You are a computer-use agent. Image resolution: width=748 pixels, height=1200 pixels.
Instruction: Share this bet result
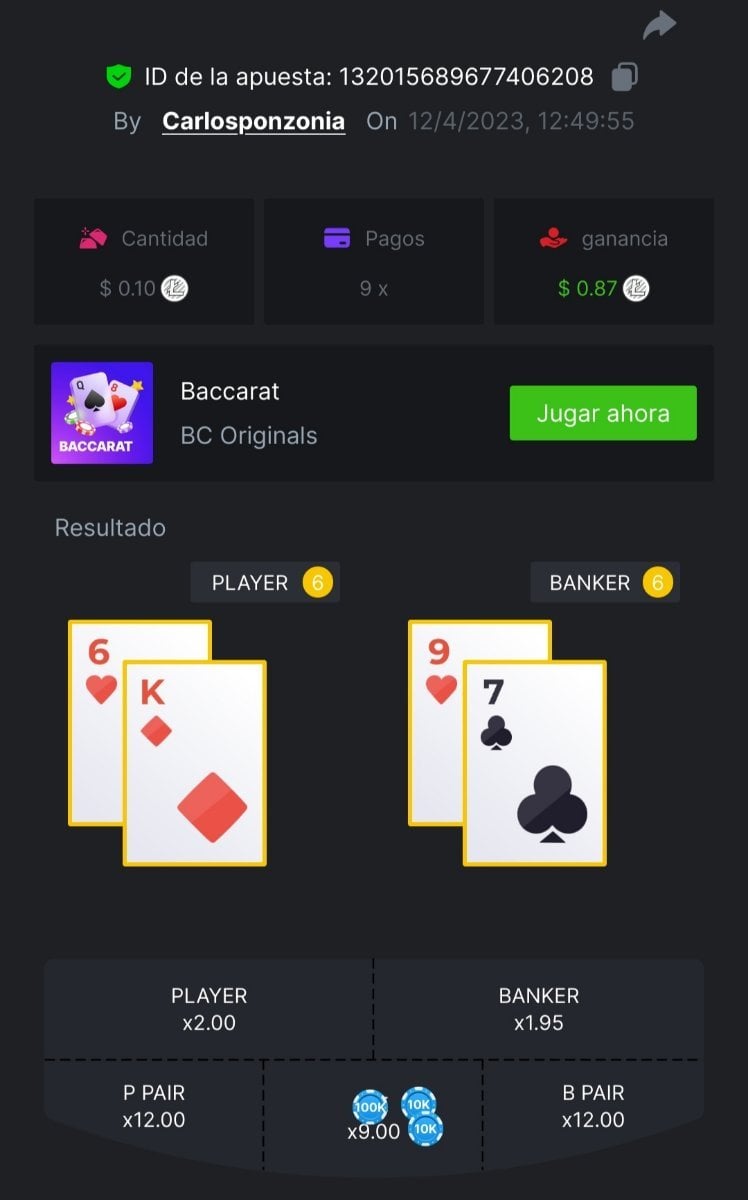coord(659,26)
